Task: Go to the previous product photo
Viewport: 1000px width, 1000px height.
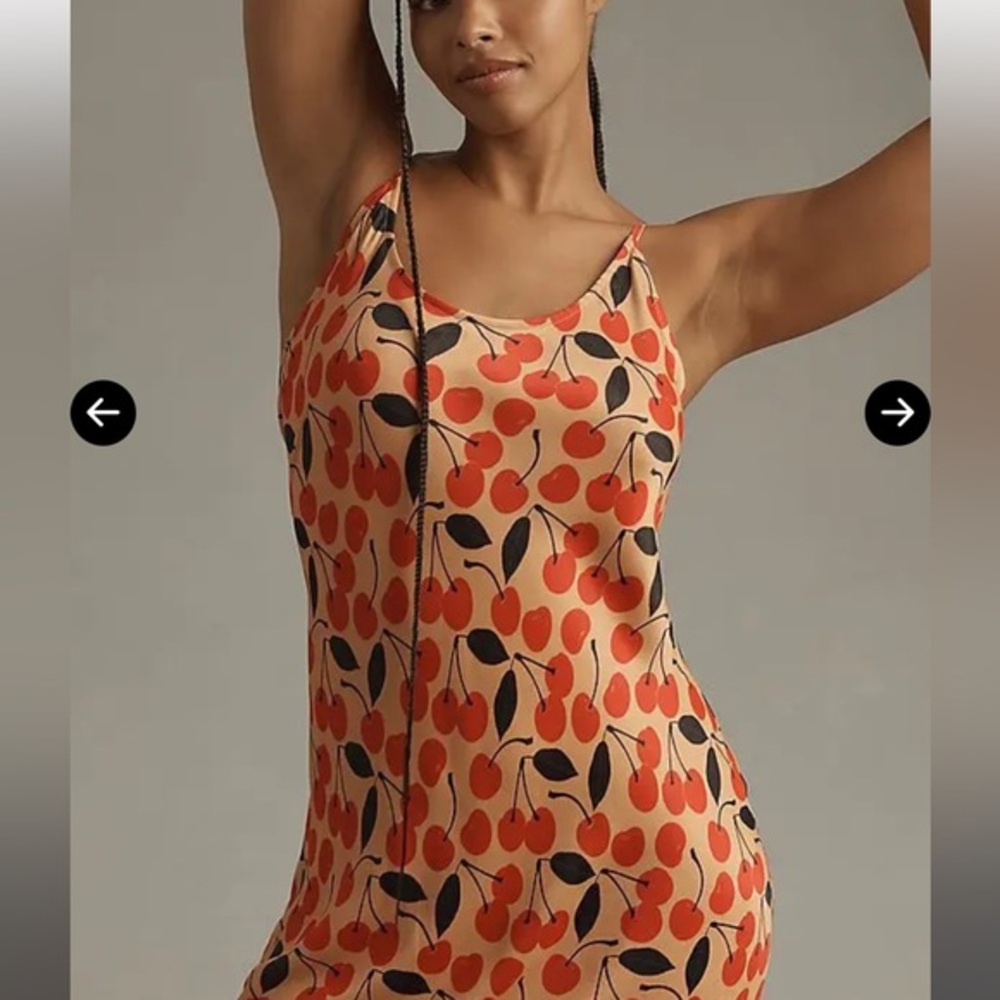Action: (103, 412)
